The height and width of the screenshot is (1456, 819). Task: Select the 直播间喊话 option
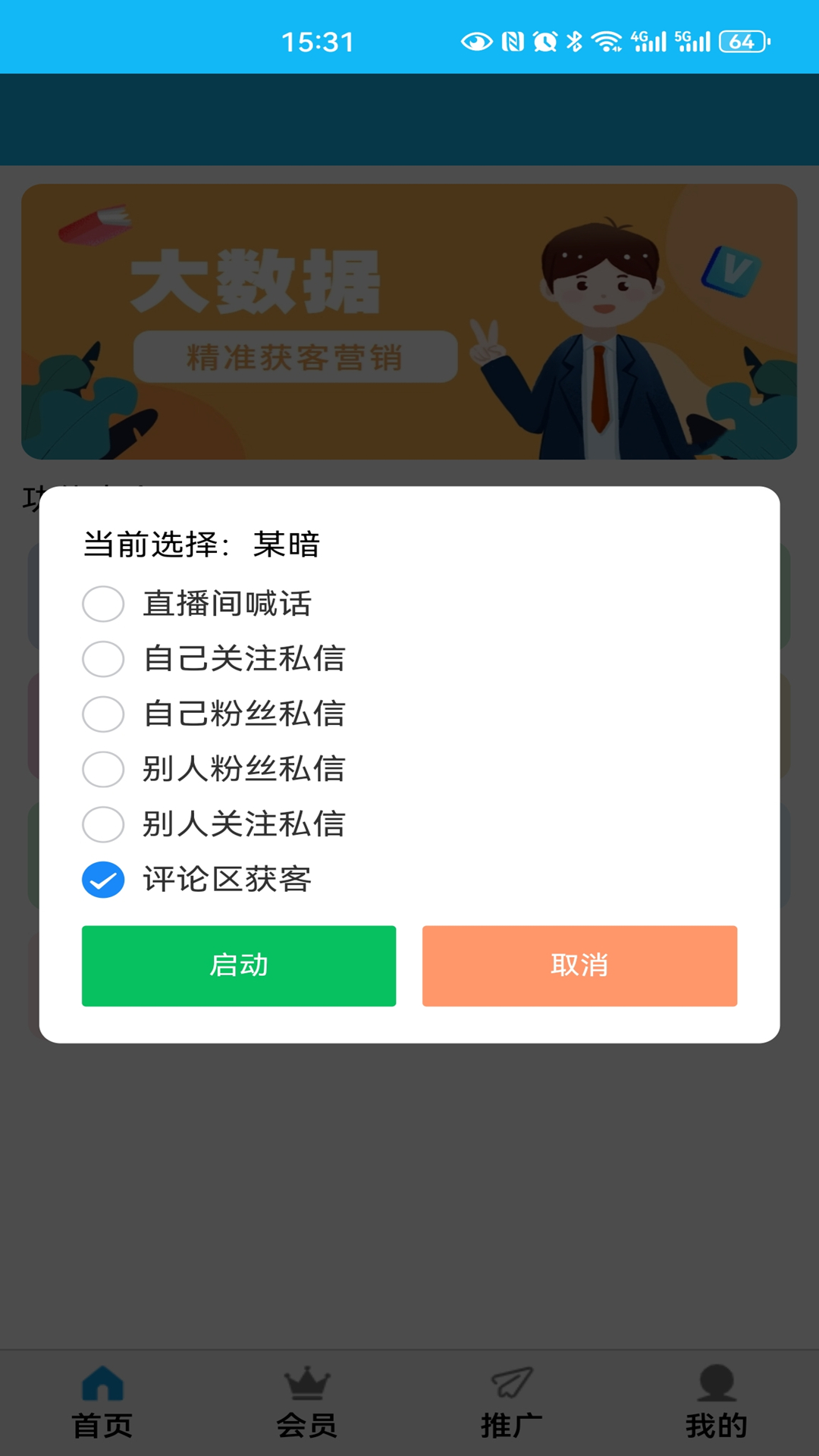[x=103, y=604]
